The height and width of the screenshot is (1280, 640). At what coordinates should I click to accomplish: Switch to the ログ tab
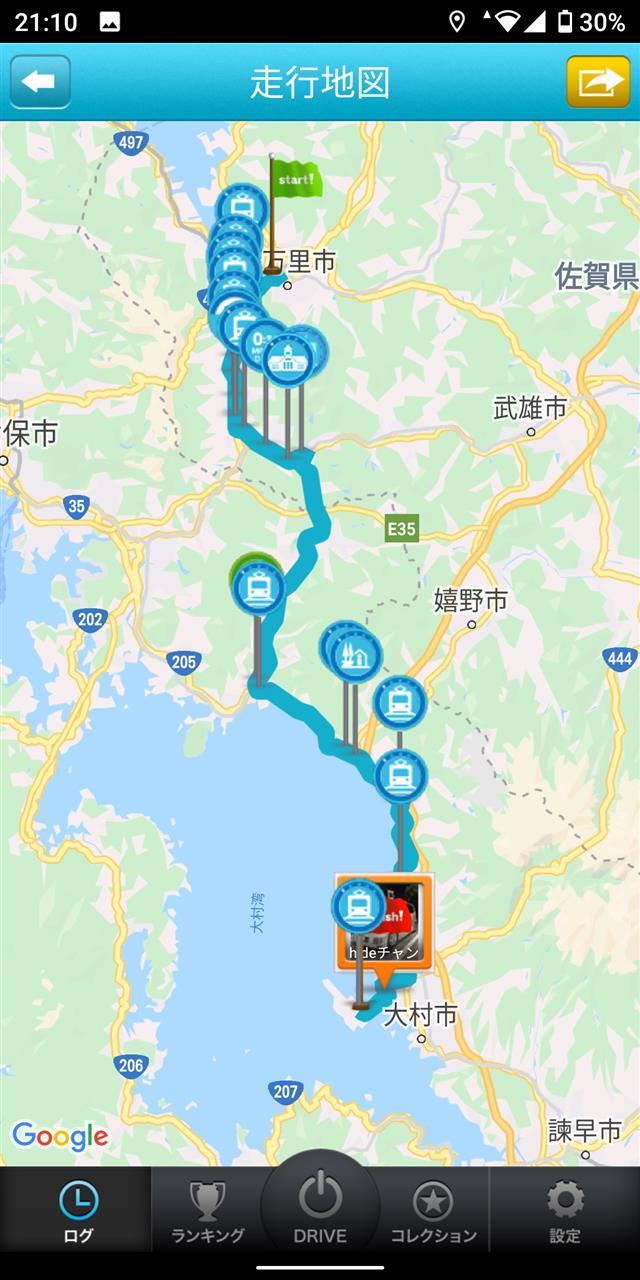point(77,1211)
